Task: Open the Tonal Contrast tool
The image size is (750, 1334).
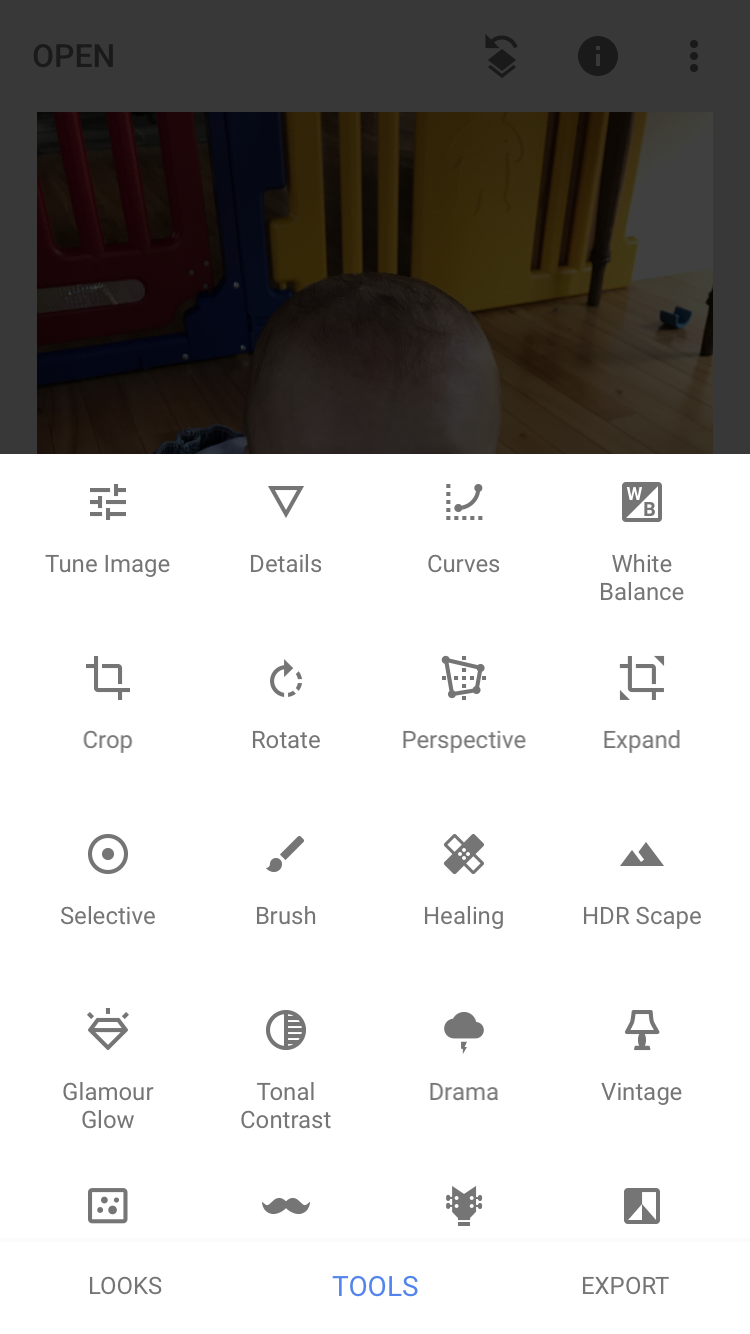Action: click(286, 1070)
